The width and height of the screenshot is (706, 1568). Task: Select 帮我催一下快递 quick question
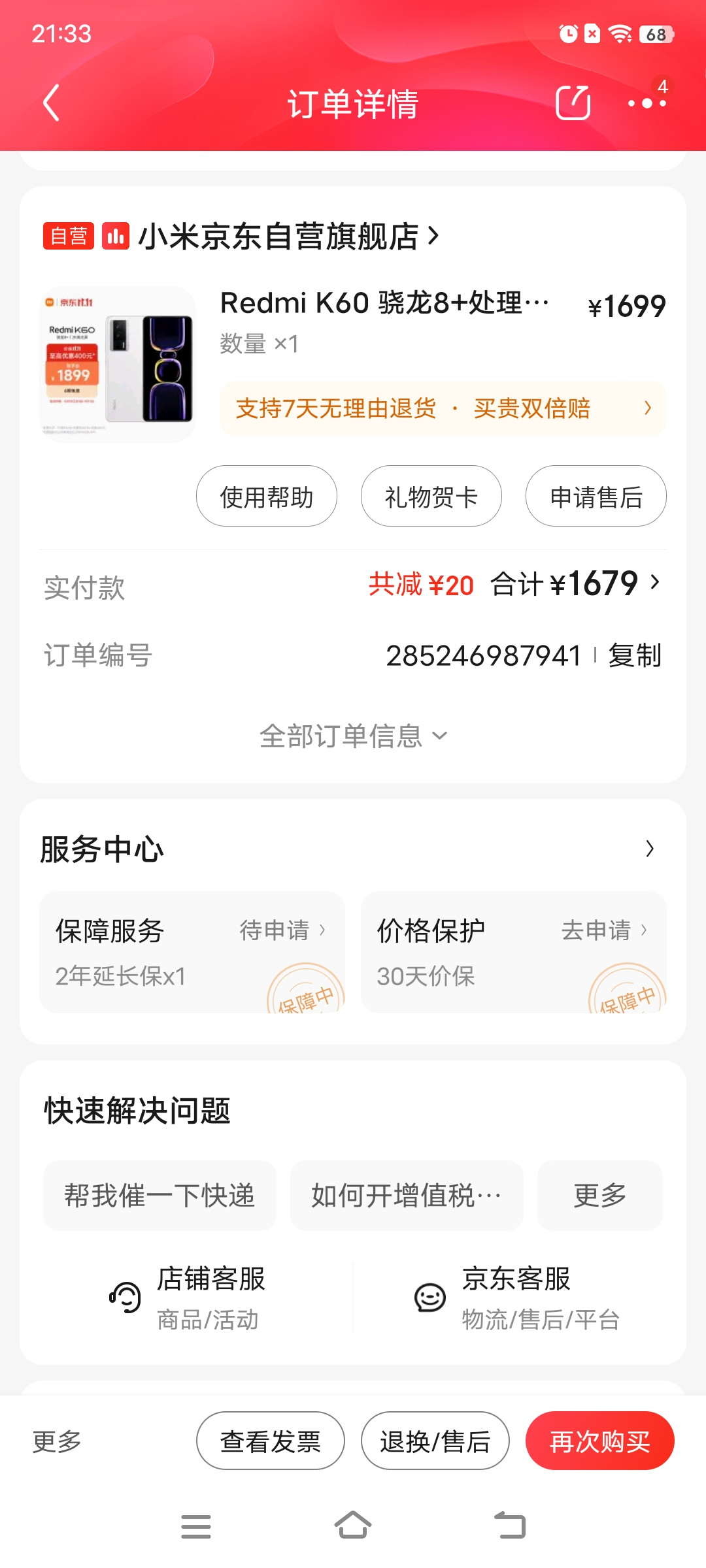pos(160,1196)
